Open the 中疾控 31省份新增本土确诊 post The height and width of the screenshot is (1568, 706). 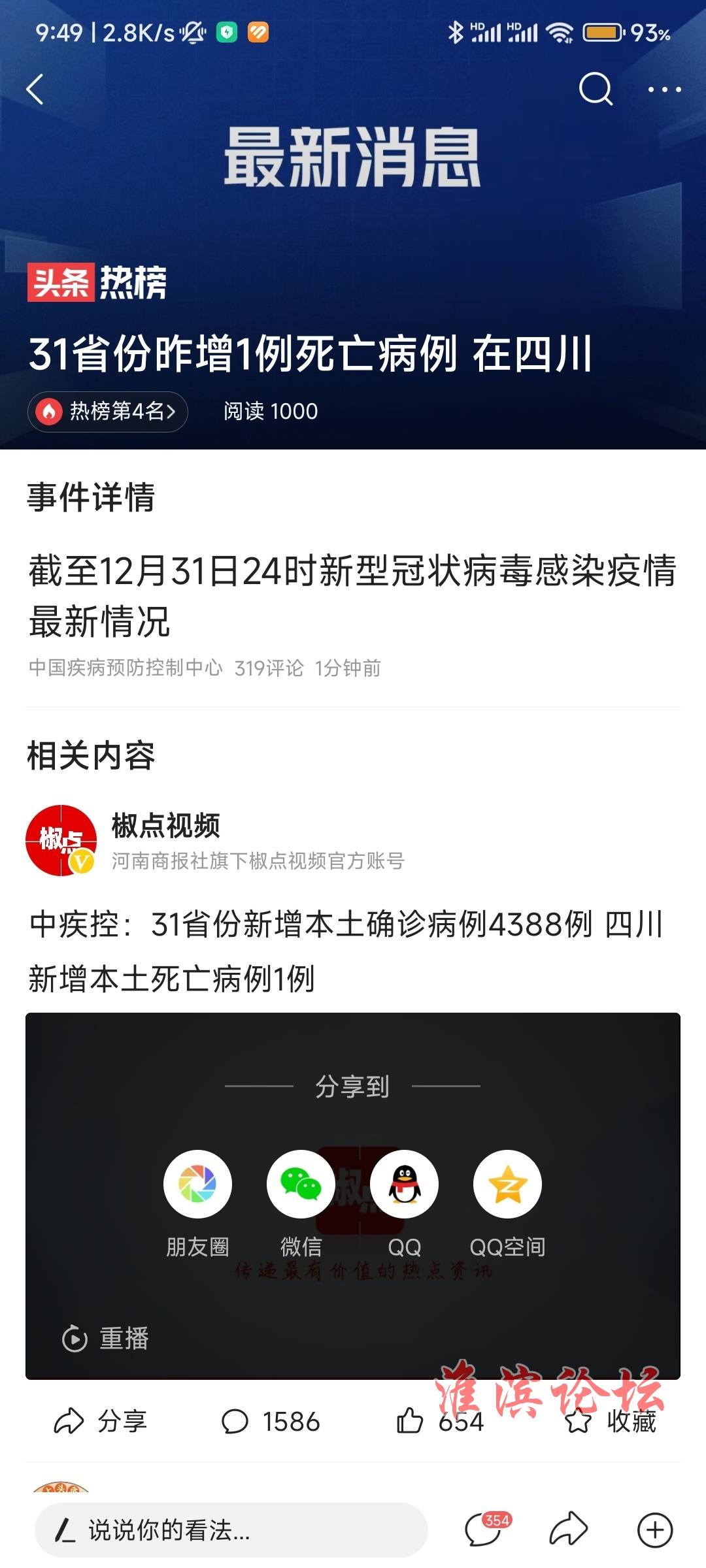point(346,951)
